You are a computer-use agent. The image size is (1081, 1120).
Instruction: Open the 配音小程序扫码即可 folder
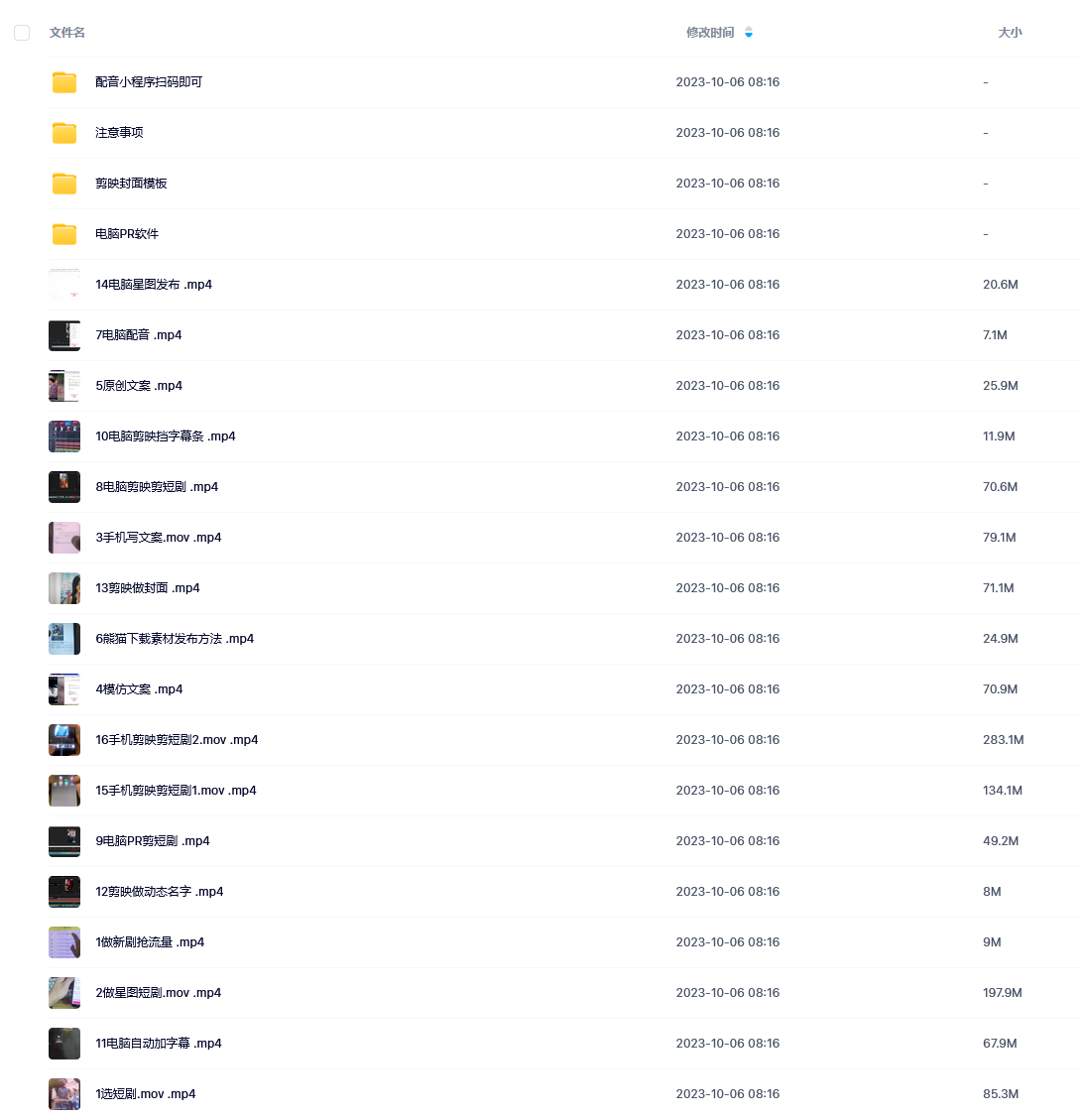pos(149,82)
